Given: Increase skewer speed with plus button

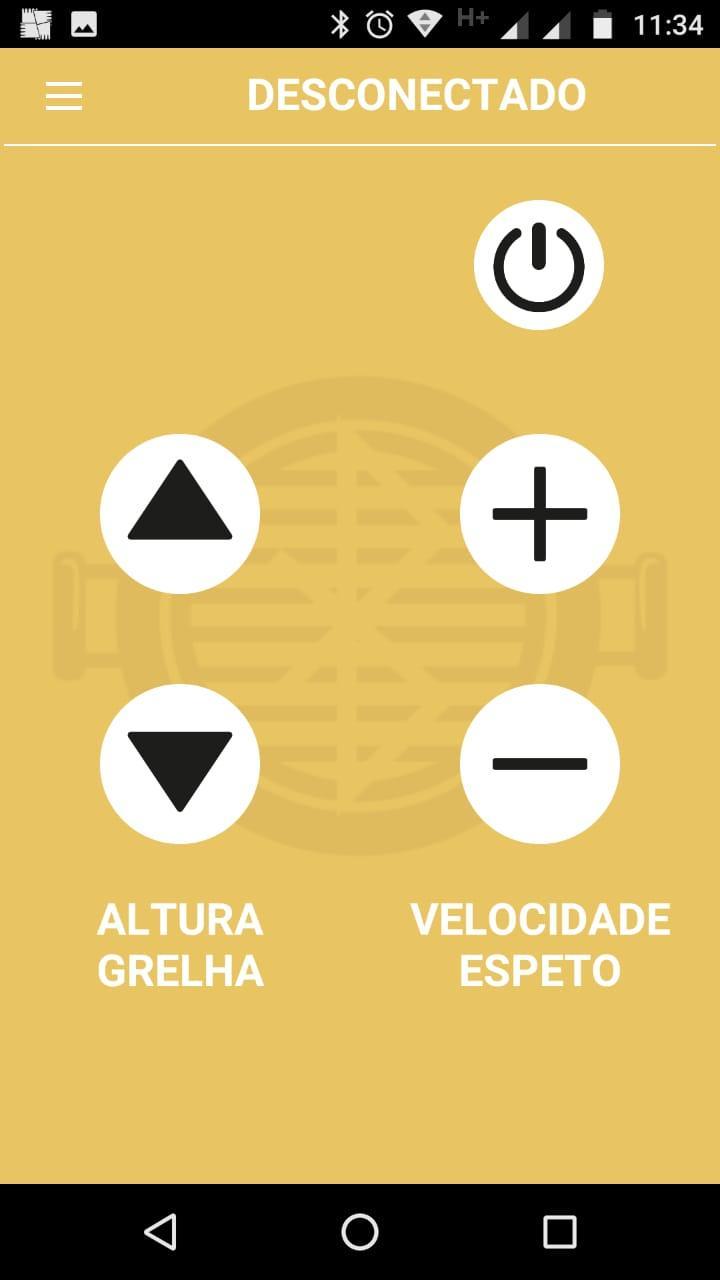Looking at the screenshot, I should (540, 513).
